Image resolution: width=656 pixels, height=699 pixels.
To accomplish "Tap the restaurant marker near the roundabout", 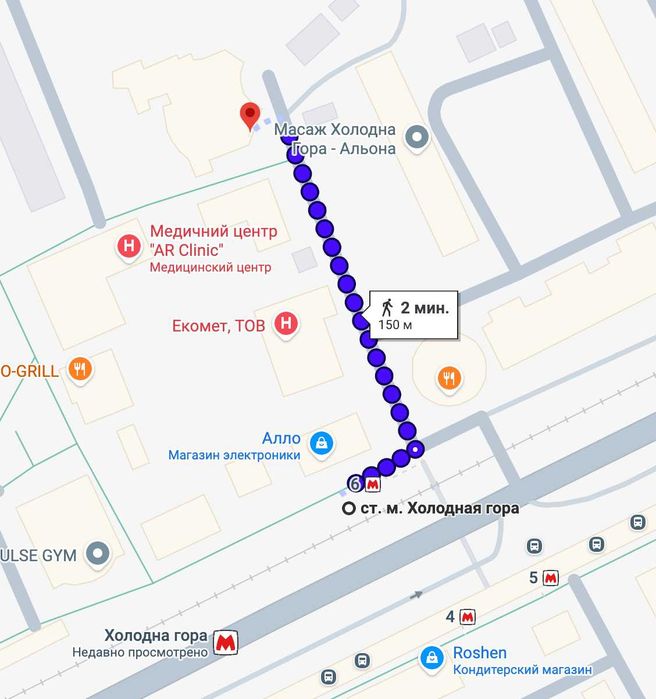I will [x=451, y=378].
